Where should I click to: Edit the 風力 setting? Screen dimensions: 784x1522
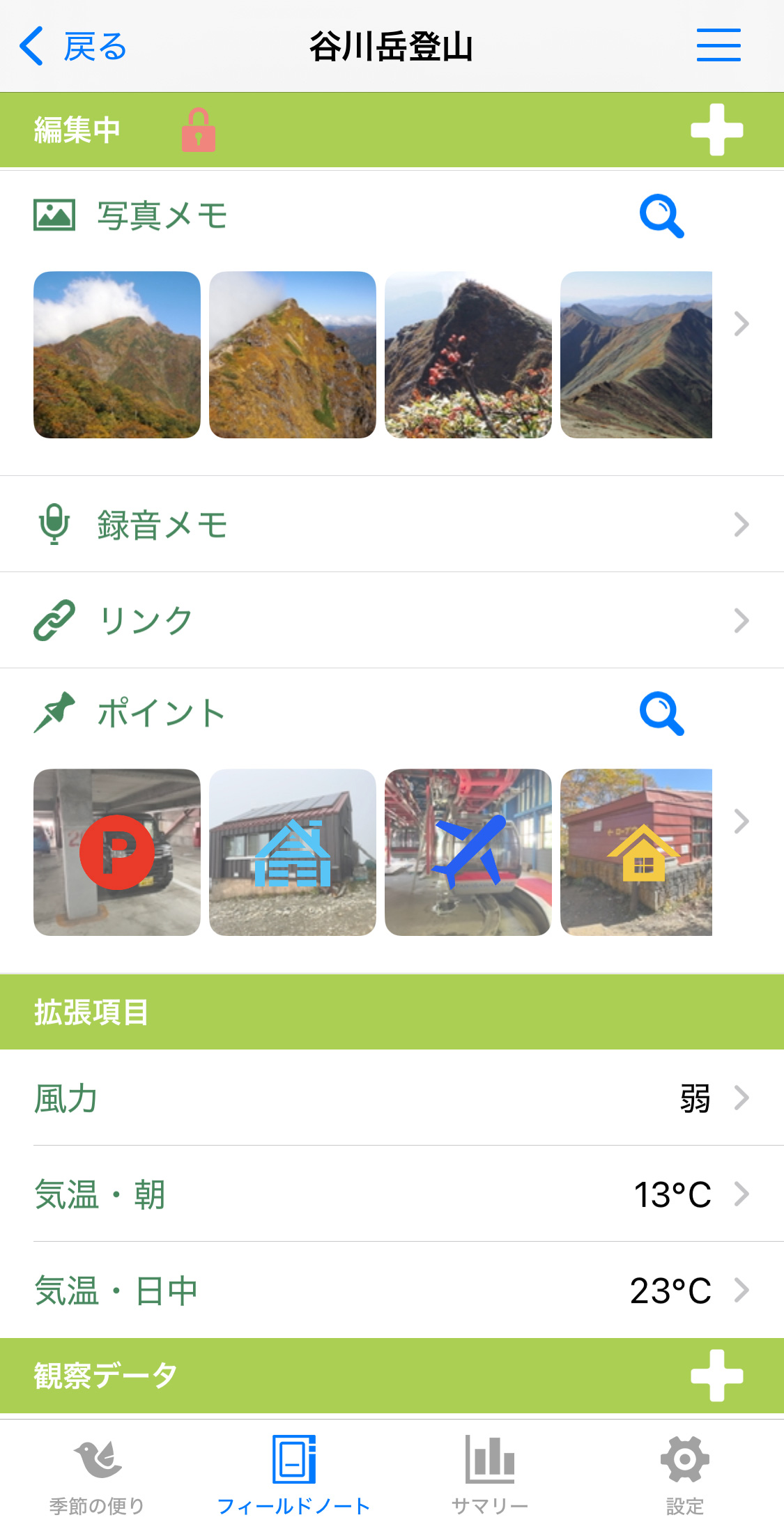[392, 1098]
